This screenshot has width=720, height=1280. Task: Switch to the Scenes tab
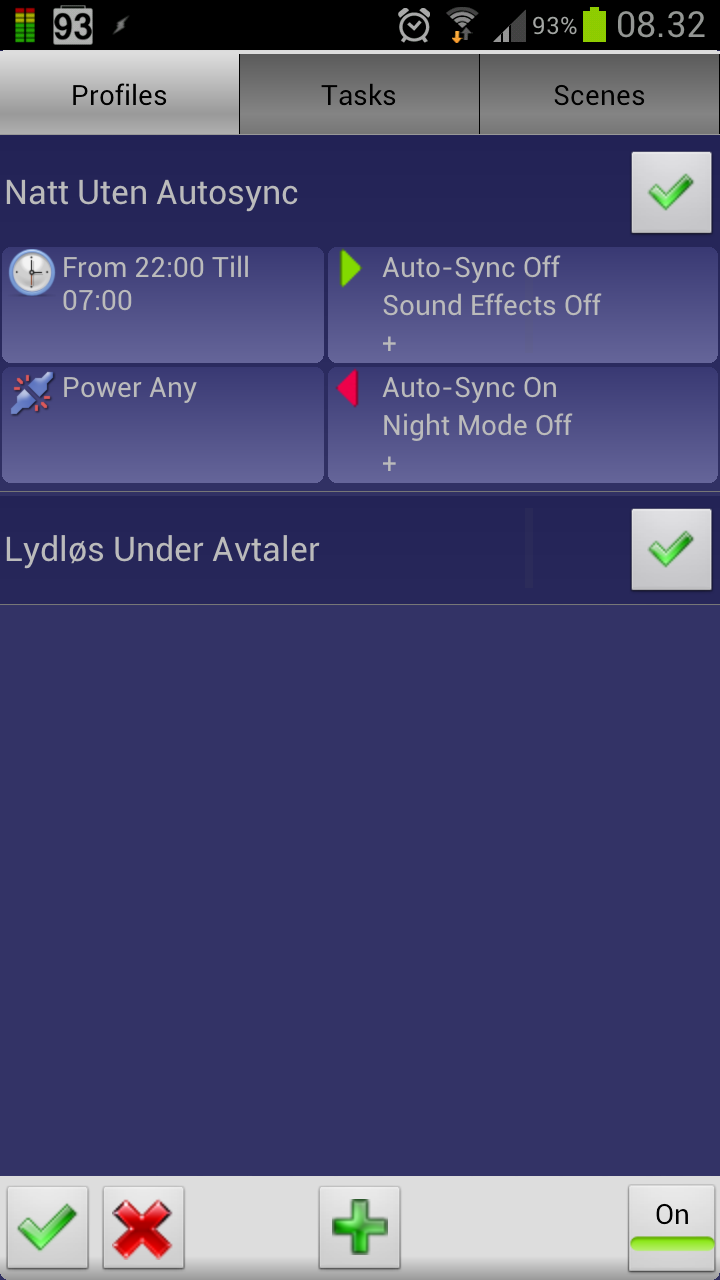tap(599, 95)
